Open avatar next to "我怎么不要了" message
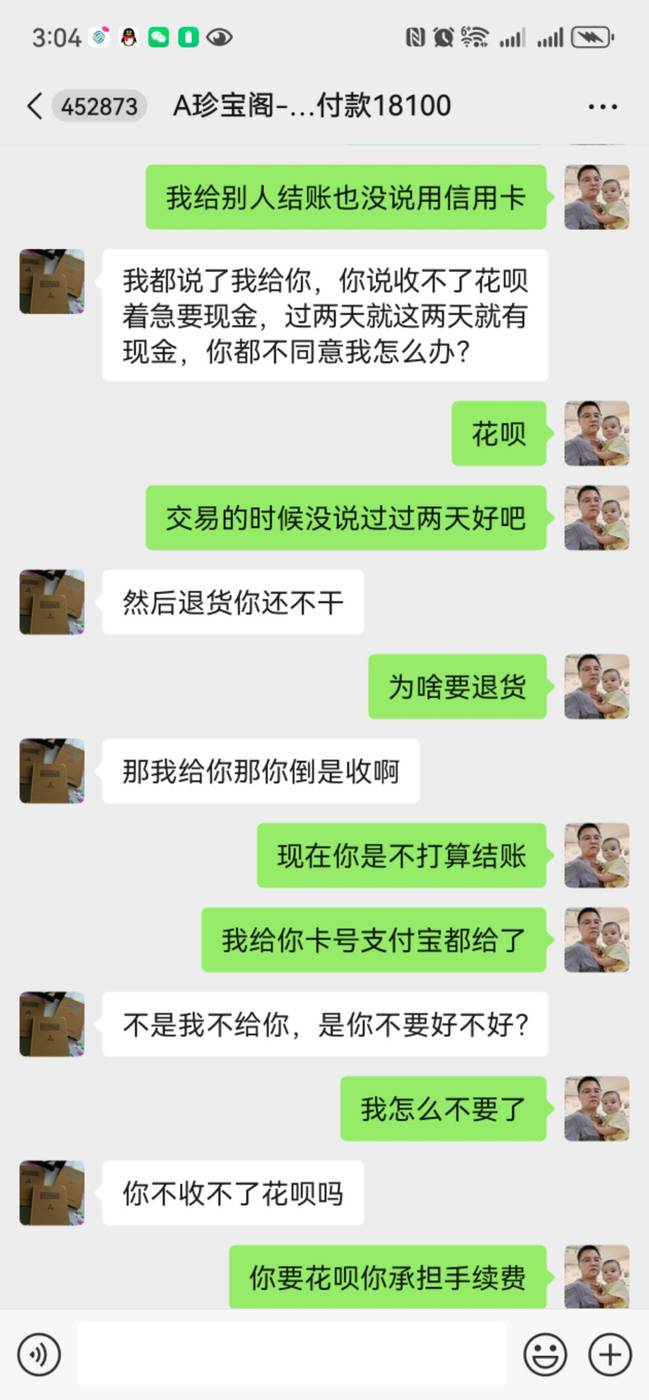 tap(597, 1109)
